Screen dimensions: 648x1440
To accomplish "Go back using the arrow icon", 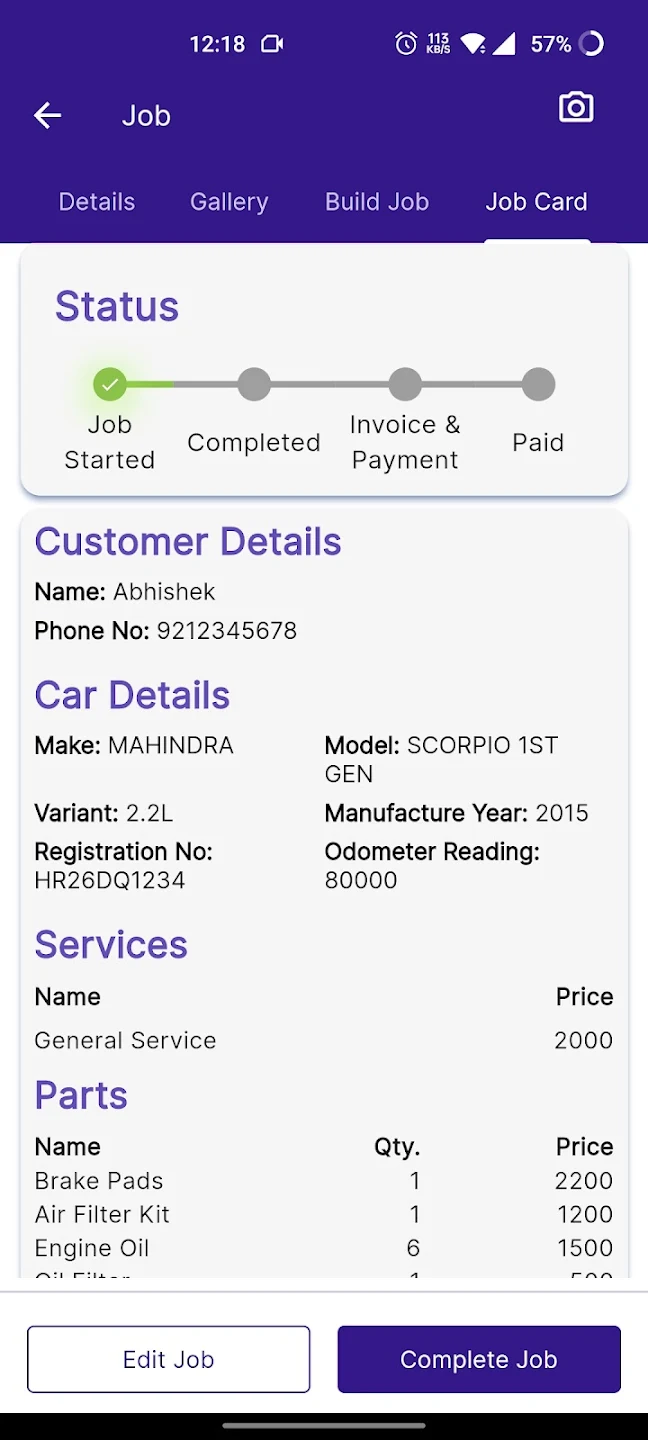I will pyautogui.click(x=48, y=116).
